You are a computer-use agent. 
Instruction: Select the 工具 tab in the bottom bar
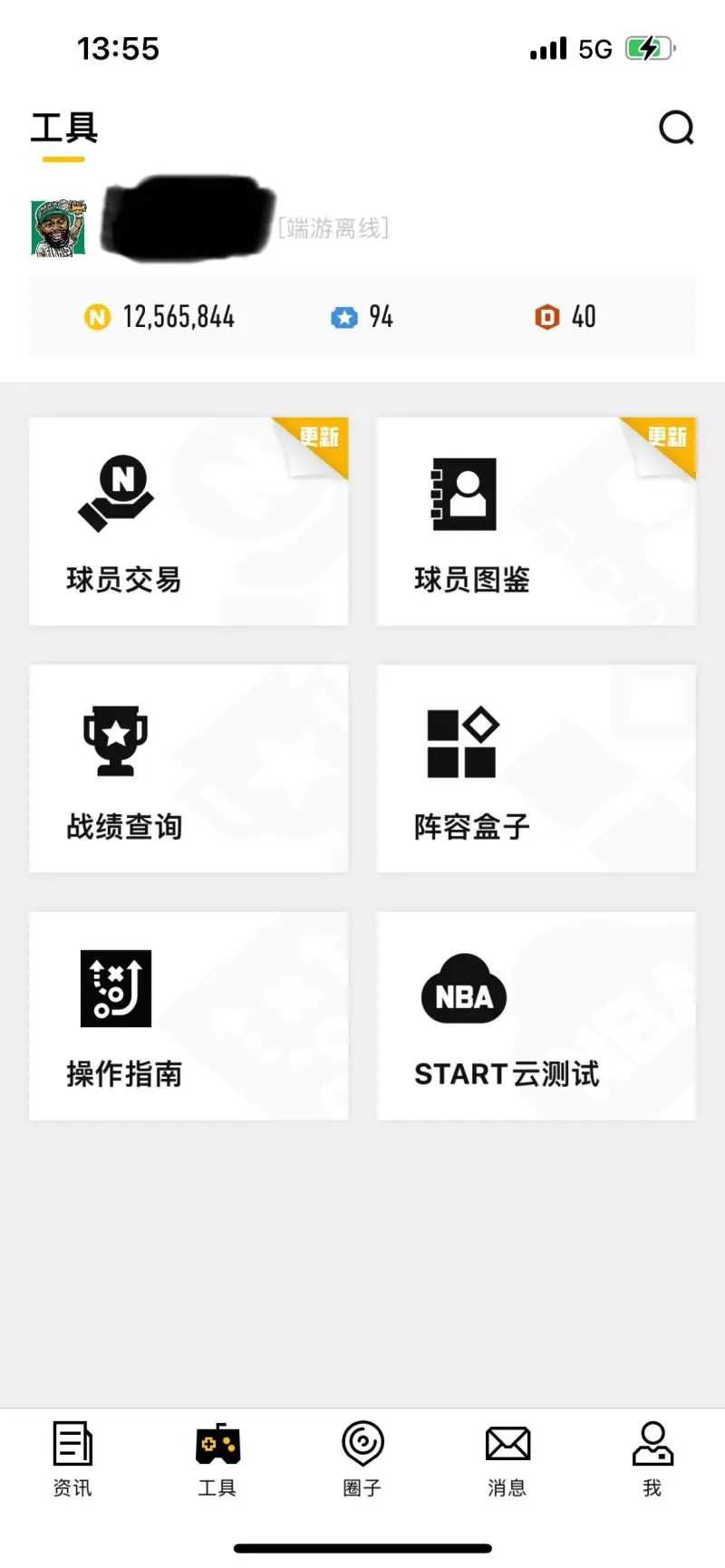[217, 1458]
